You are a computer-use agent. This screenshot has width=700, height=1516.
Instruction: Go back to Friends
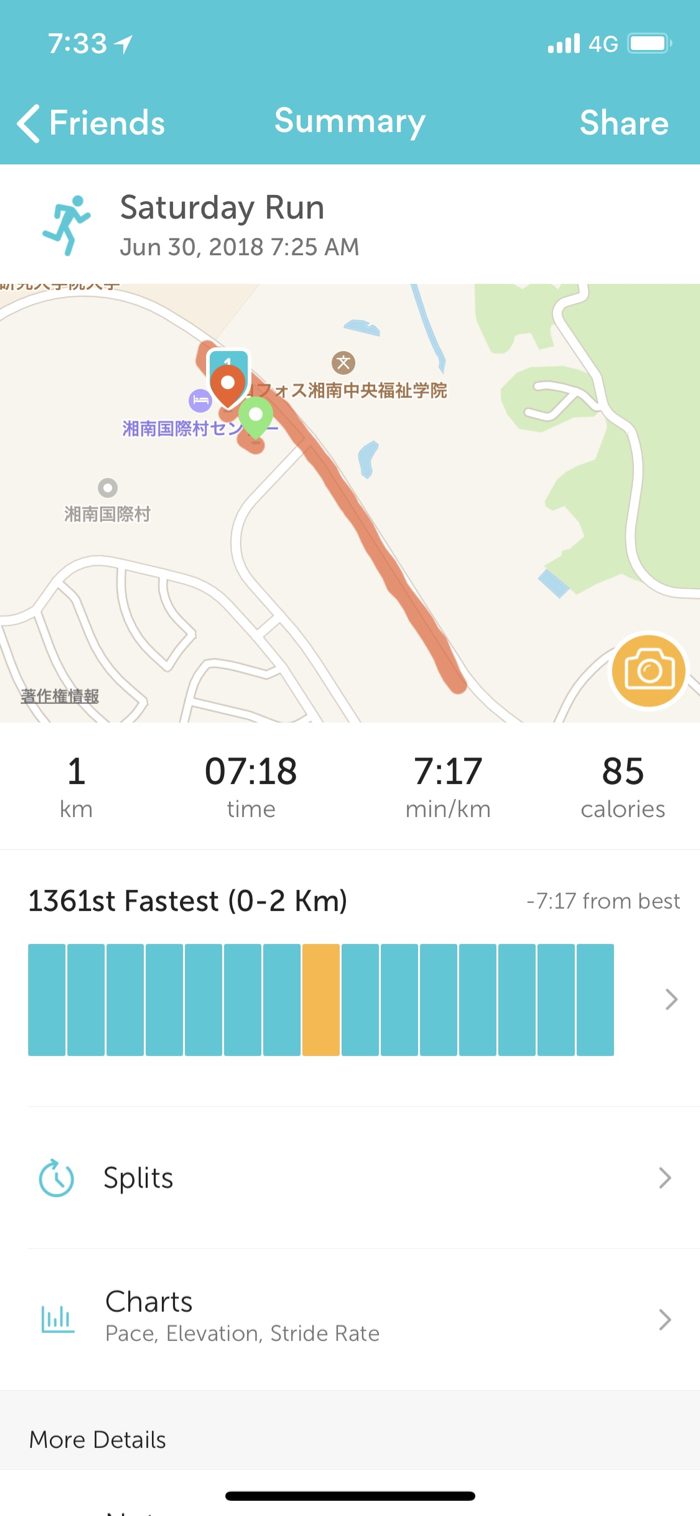point(91,123)
